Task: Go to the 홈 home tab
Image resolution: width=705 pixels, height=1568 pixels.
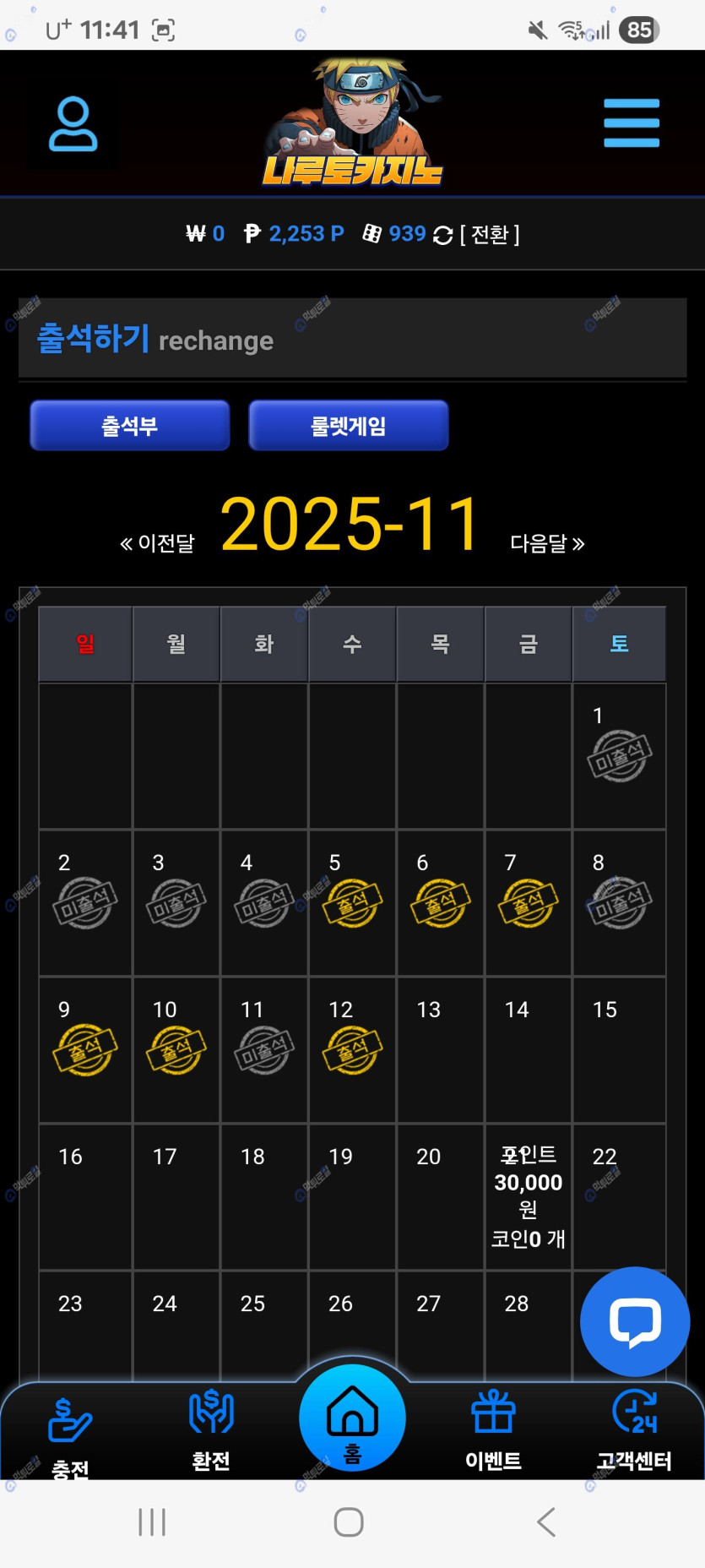Action: pos(352,1419)
